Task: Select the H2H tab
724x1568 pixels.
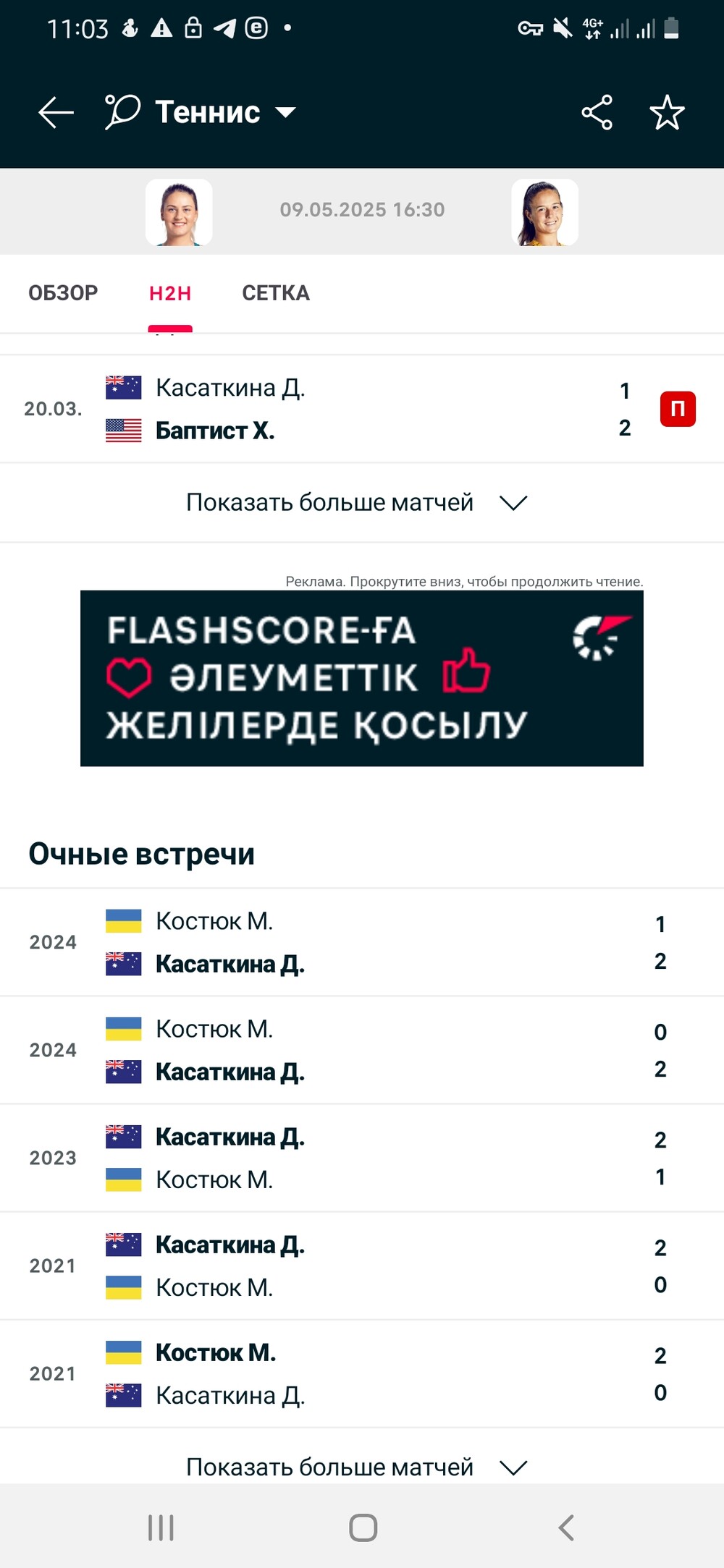Action: coord(170,293)
